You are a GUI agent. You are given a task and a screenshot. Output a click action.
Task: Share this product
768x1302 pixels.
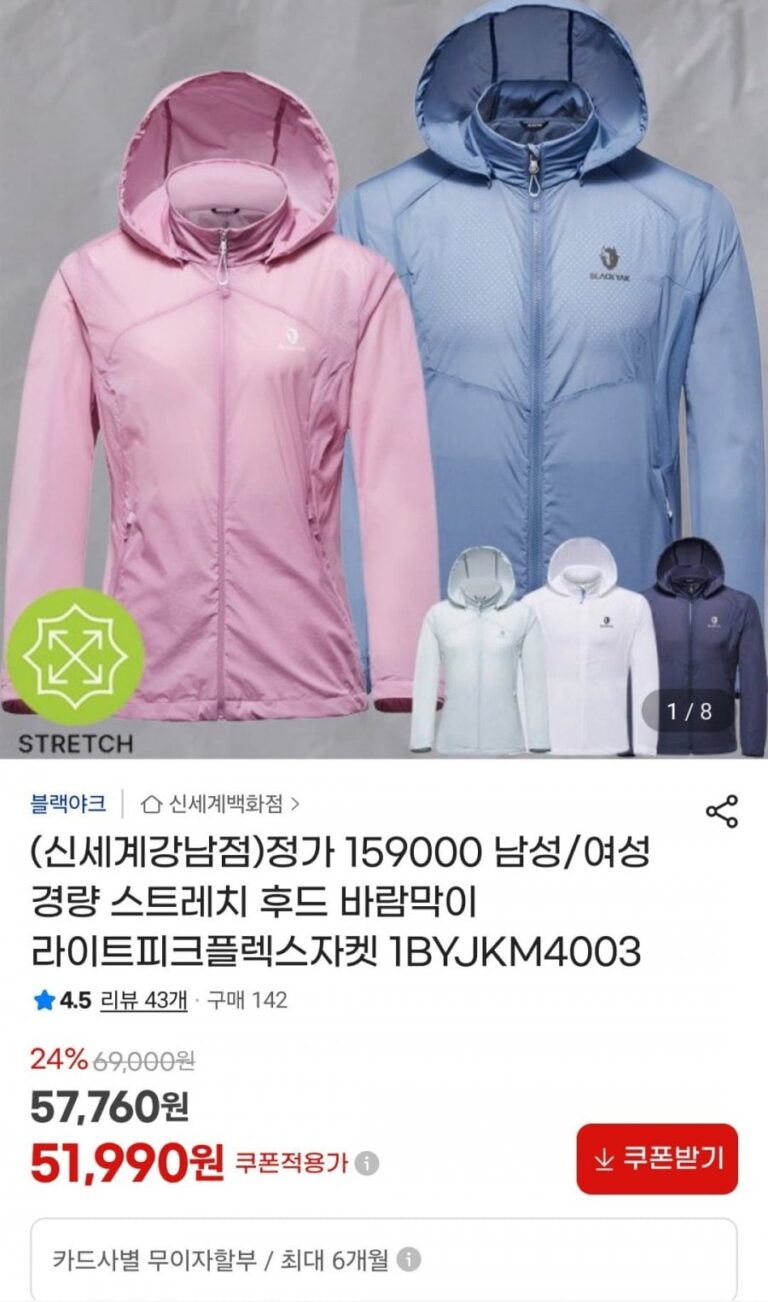click(721, 810)
